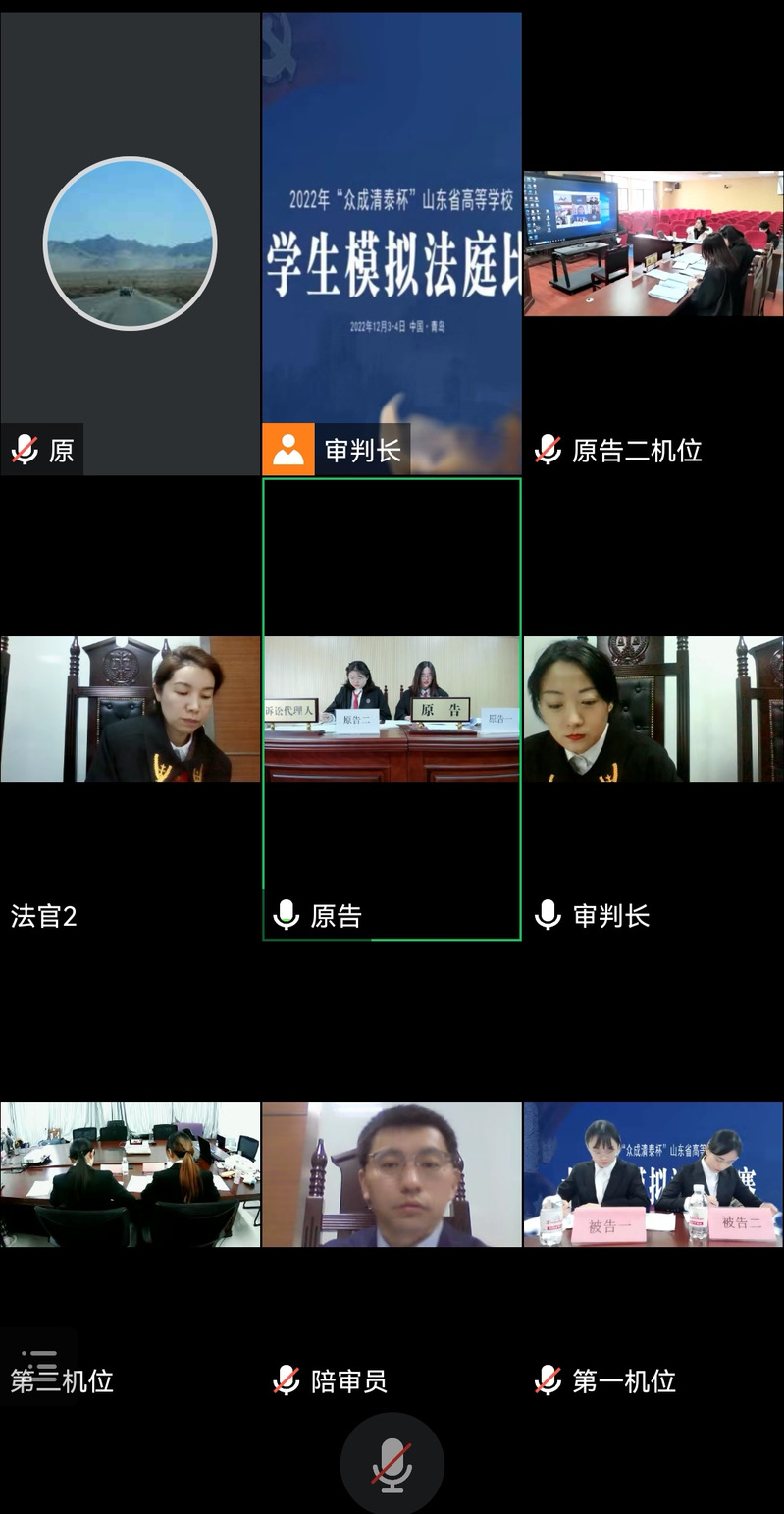
Task: Select the 第三机位 video tile
Action: coord(130,1174)
